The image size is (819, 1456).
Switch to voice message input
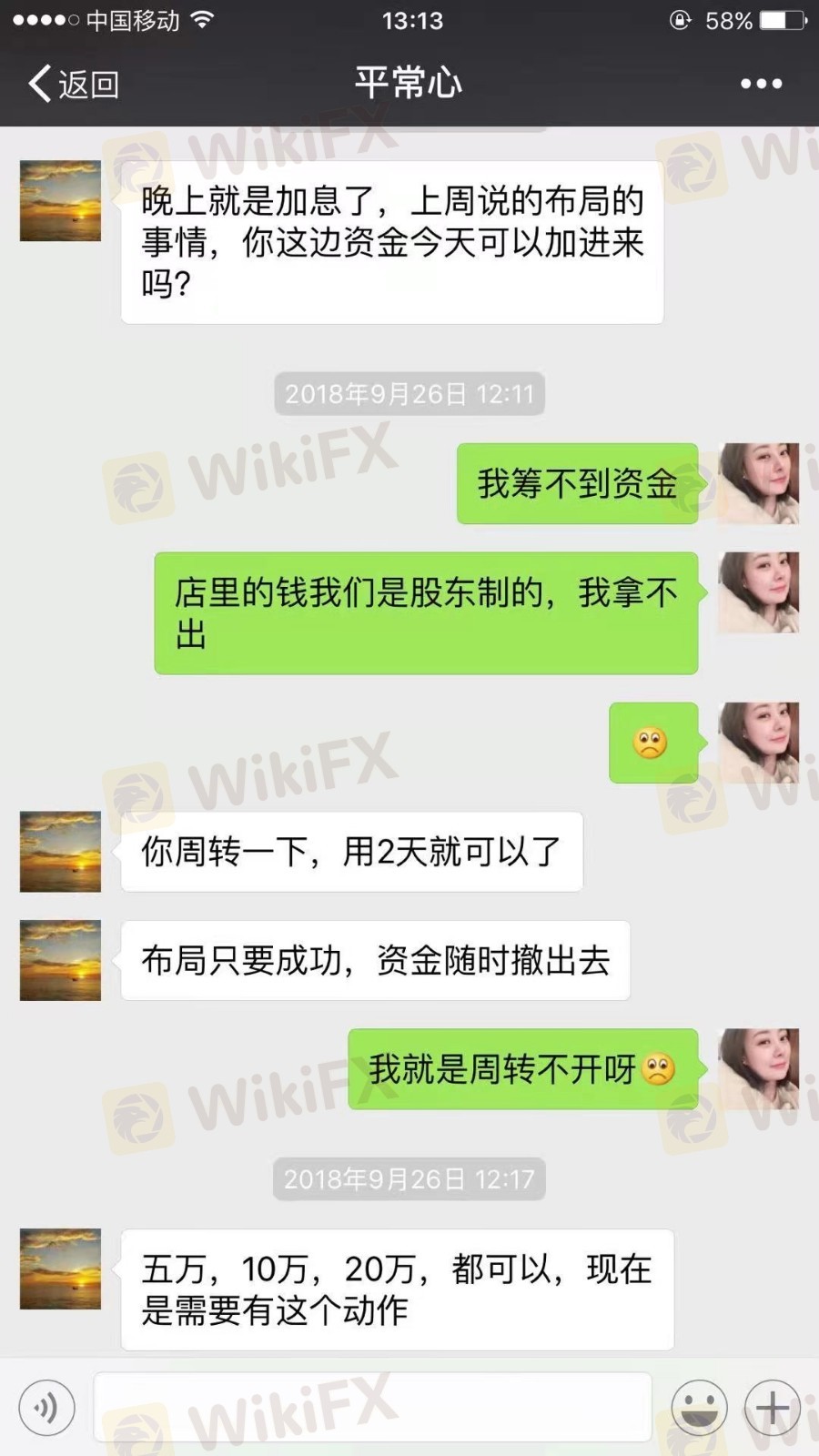coord(46,1408)
